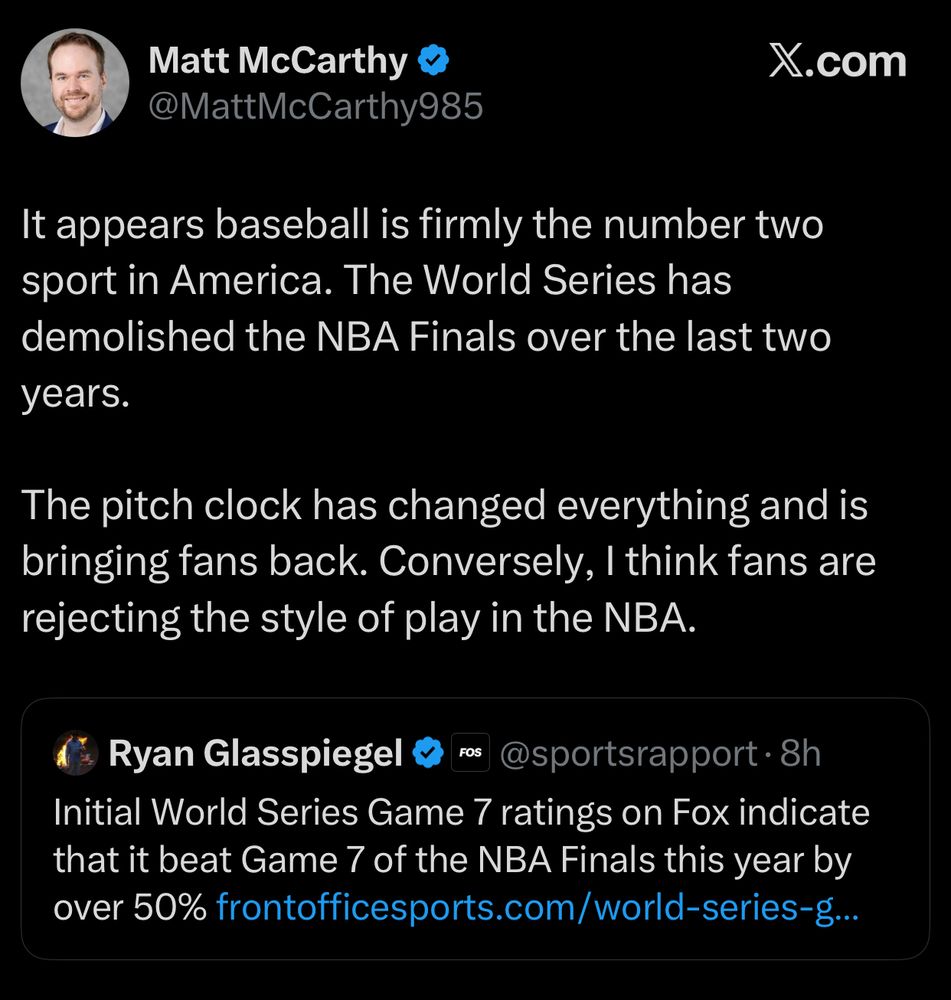Screen dimensions: 951x1000
Task: Click the FOS affiliation badge
Action: pos(471,753)
